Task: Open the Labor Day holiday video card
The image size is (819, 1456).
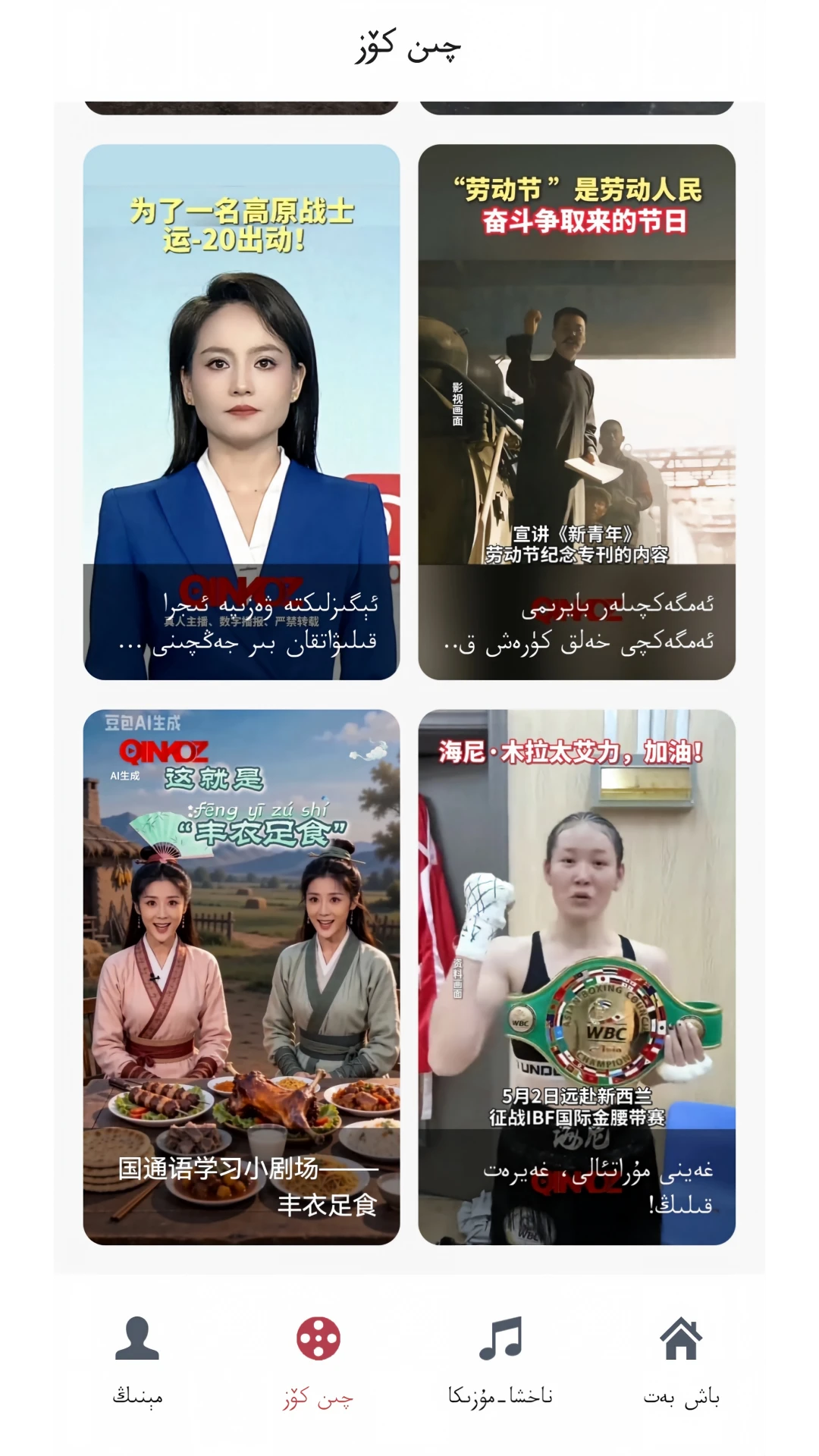Action: coord(576,412)
